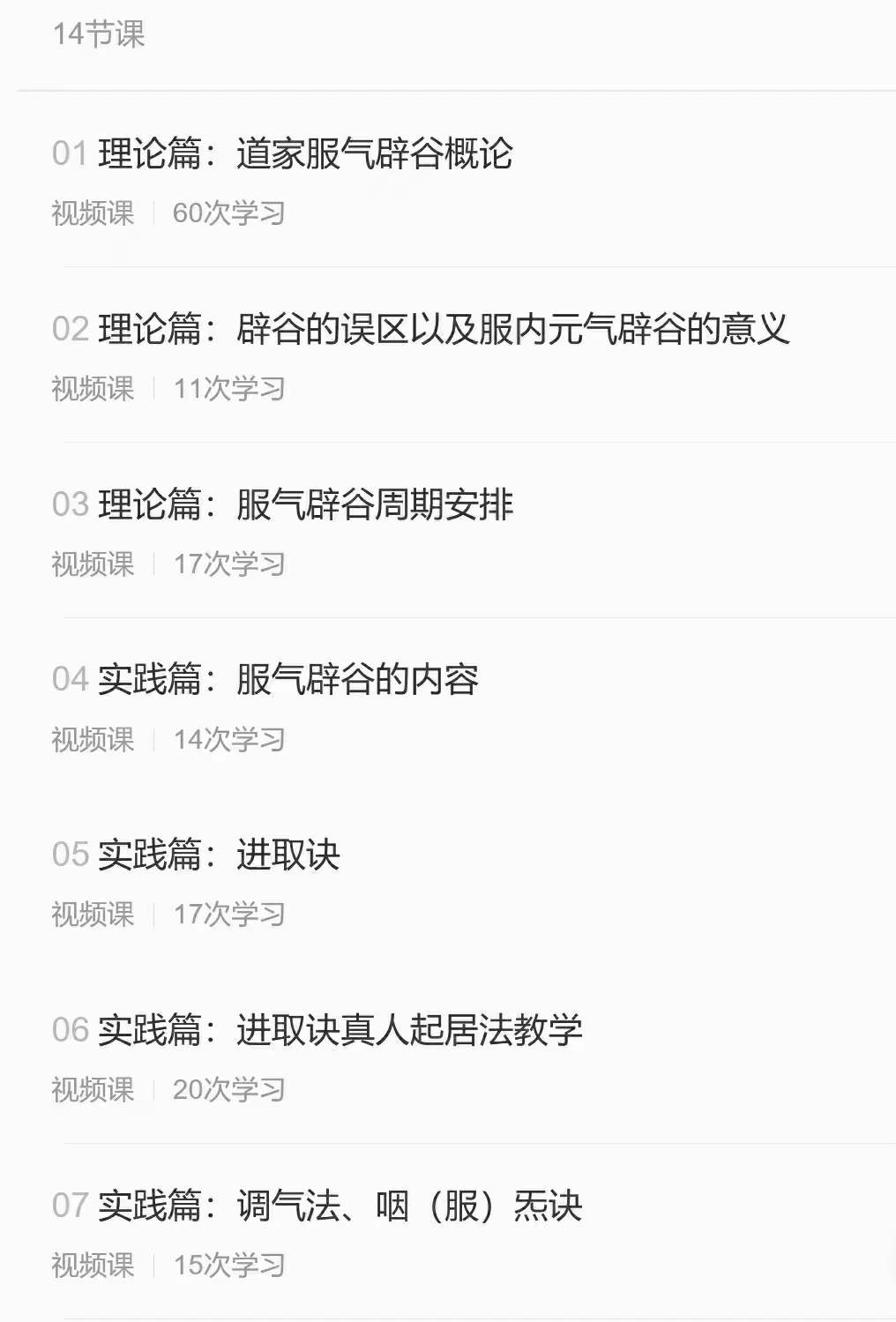Click the 视频课 label under lesson 01
This screenshot has width=896, height=1322.
pos(92,213)
